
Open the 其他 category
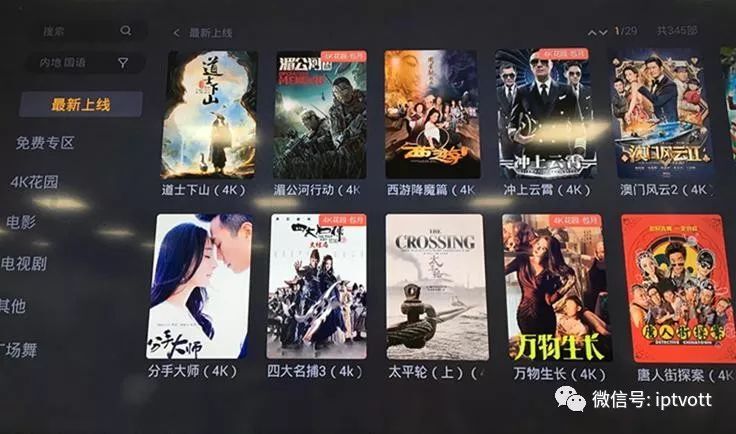point(14,305)
